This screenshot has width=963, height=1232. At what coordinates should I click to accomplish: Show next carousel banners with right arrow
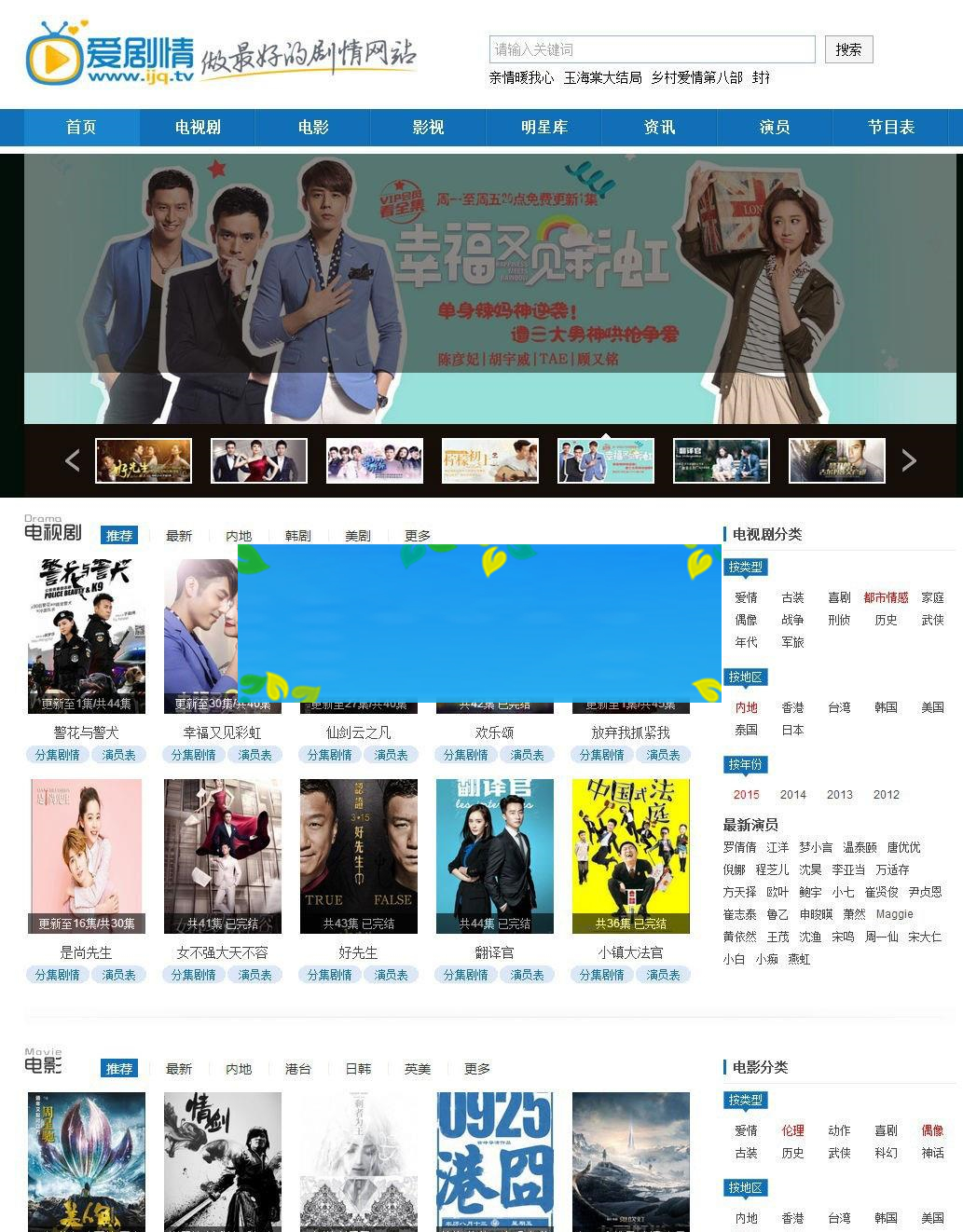click(x=909, y=459)
